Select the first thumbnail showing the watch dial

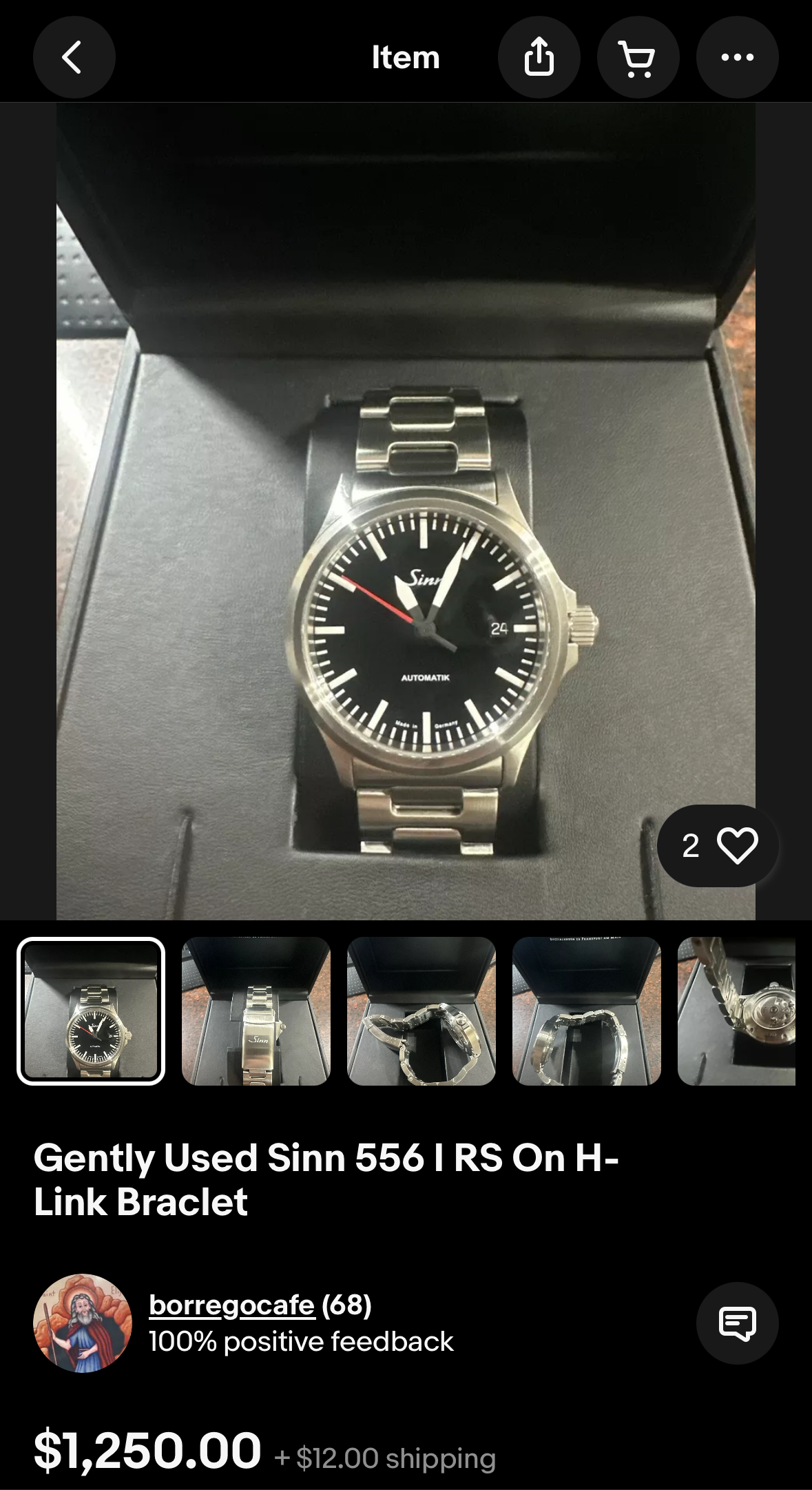click(x=91, y=1011)
